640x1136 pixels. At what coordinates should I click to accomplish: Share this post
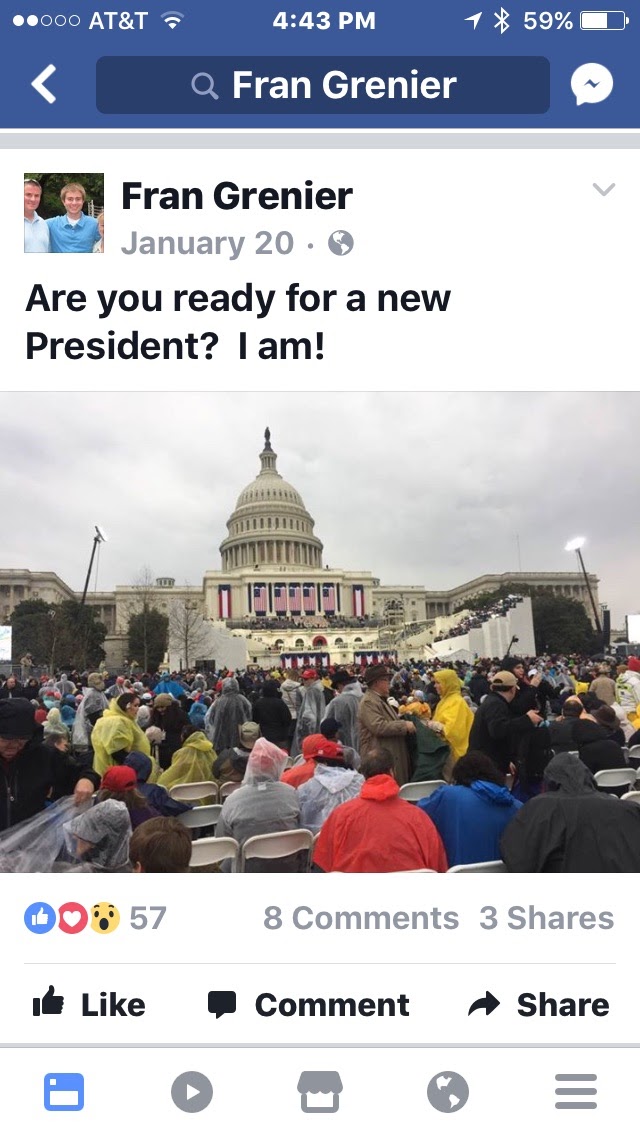coord(538,1004)
